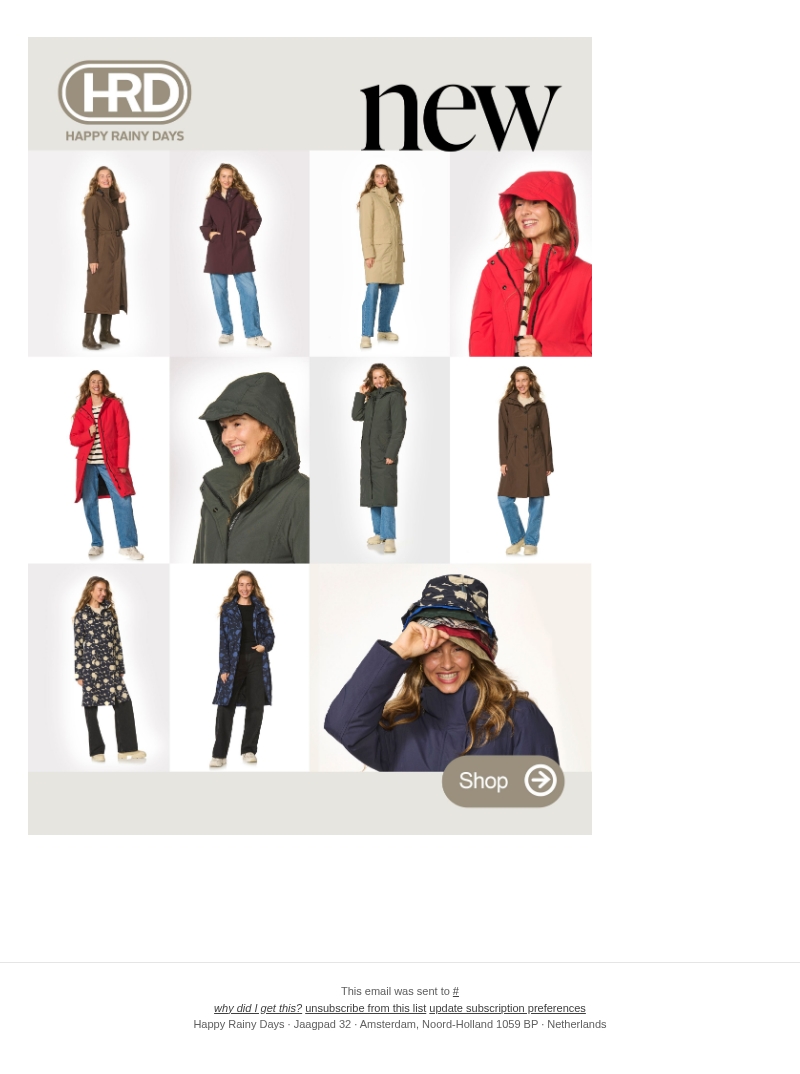Tap the 'unsubscribe from this list' link

coord(365,1008)
